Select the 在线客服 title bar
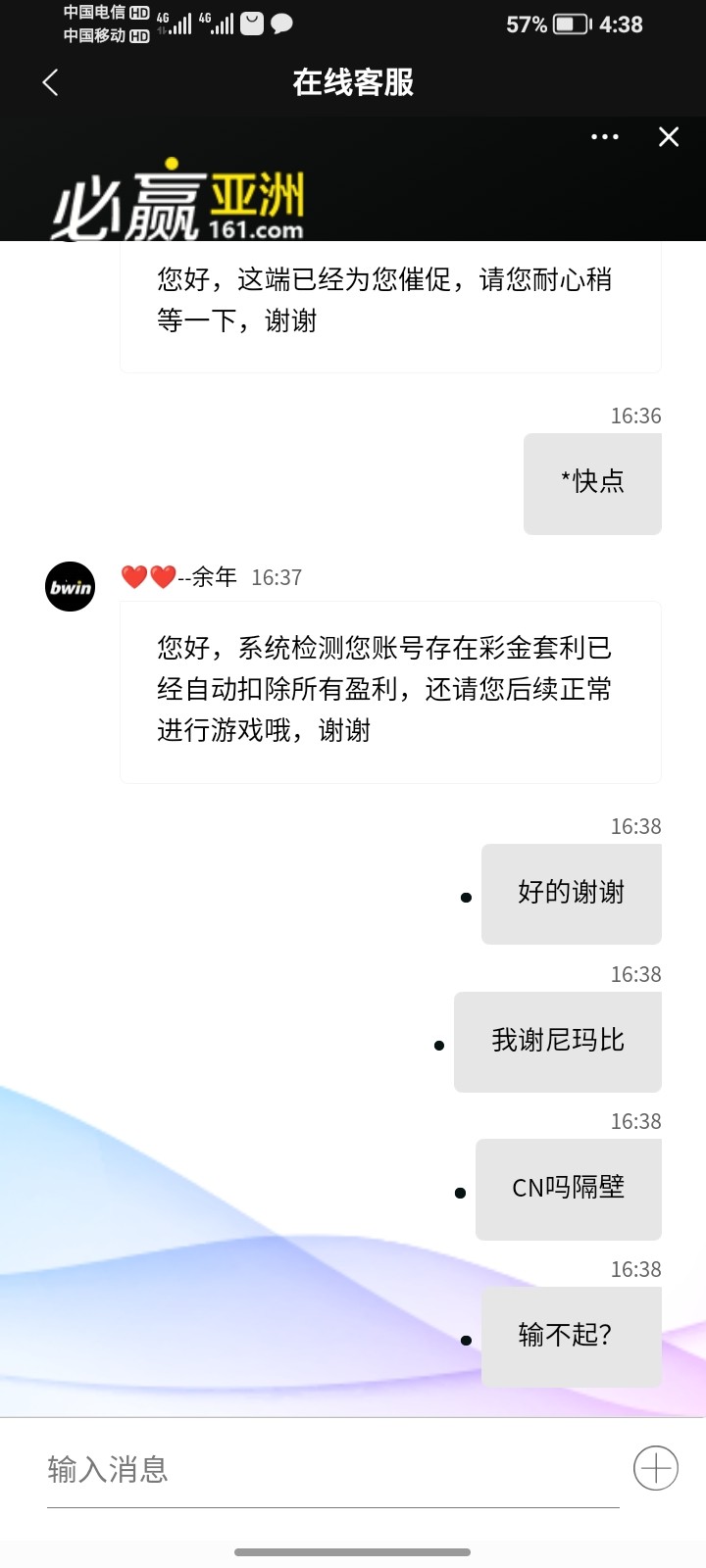The image size is (706, 1568). (x=353, y=83)
